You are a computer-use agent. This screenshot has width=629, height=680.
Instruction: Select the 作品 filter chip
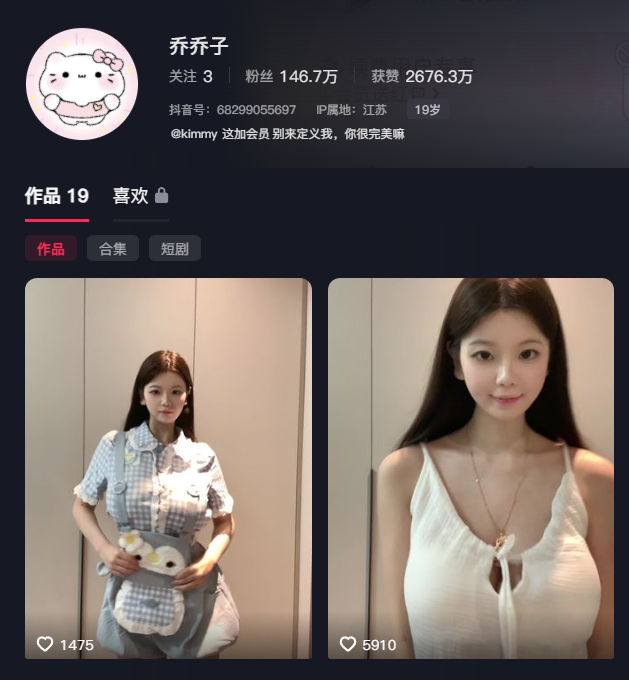click(51, 249)
